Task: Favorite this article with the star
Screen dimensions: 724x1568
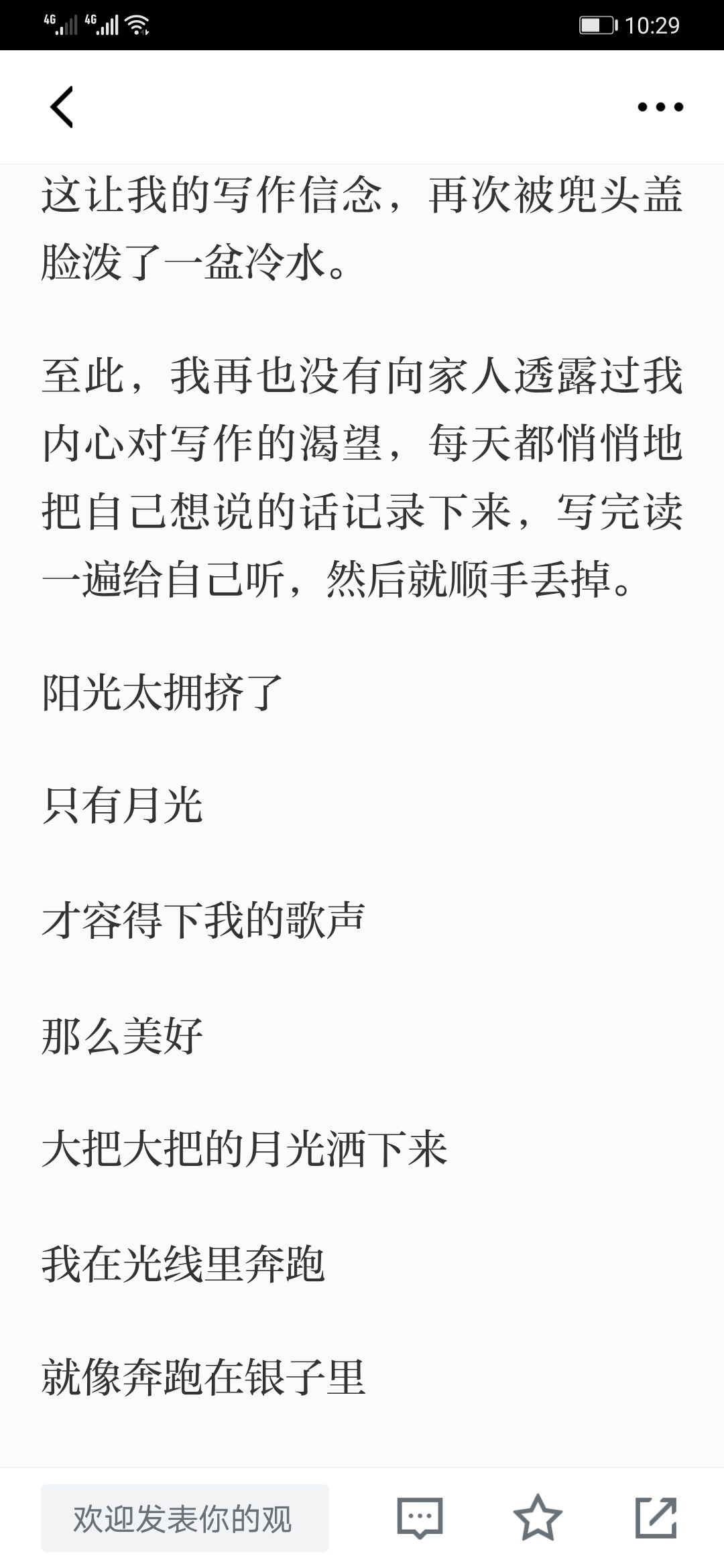Action: [538, 1517]
